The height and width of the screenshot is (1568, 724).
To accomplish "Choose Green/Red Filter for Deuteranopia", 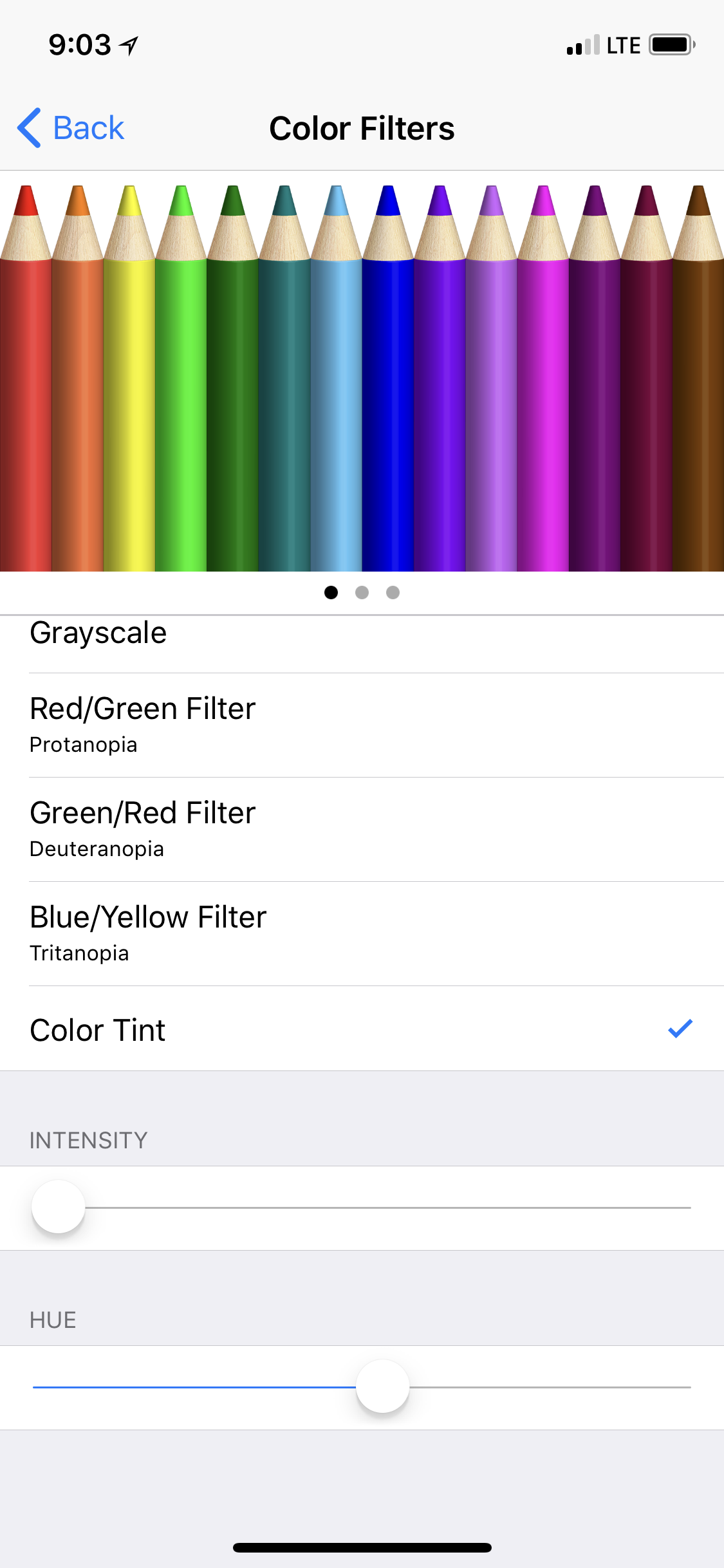I will click(x=362, y=830).
